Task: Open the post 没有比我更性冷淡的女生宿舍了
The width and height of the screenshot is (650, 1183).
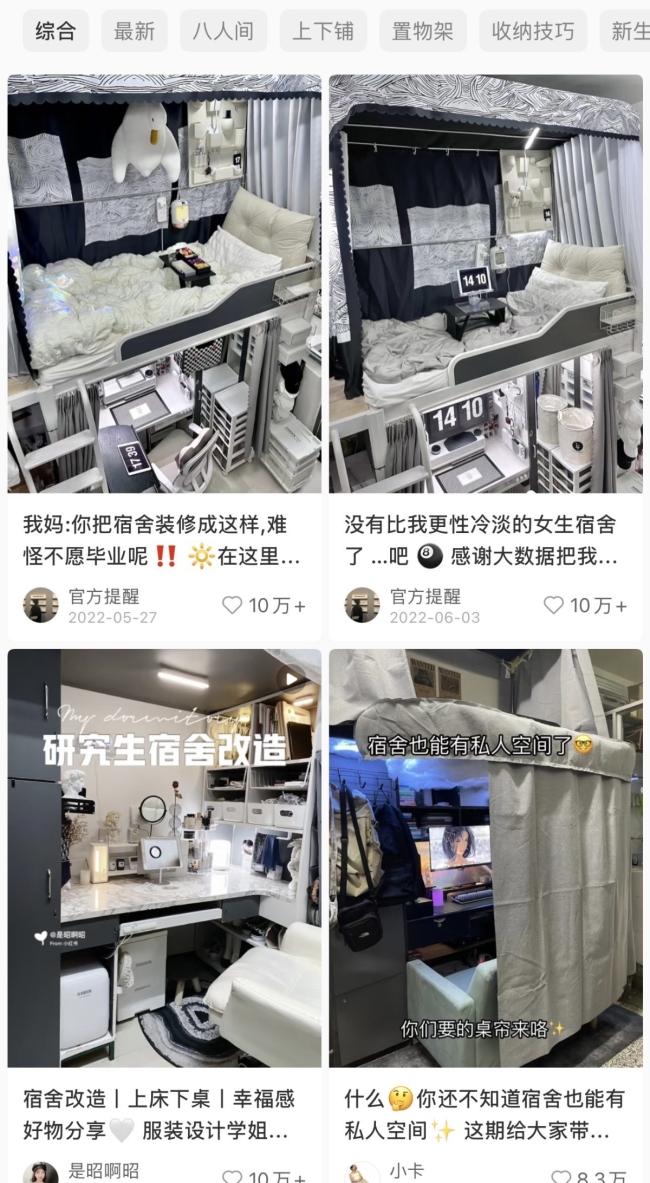Action: (x=485, y=283)
